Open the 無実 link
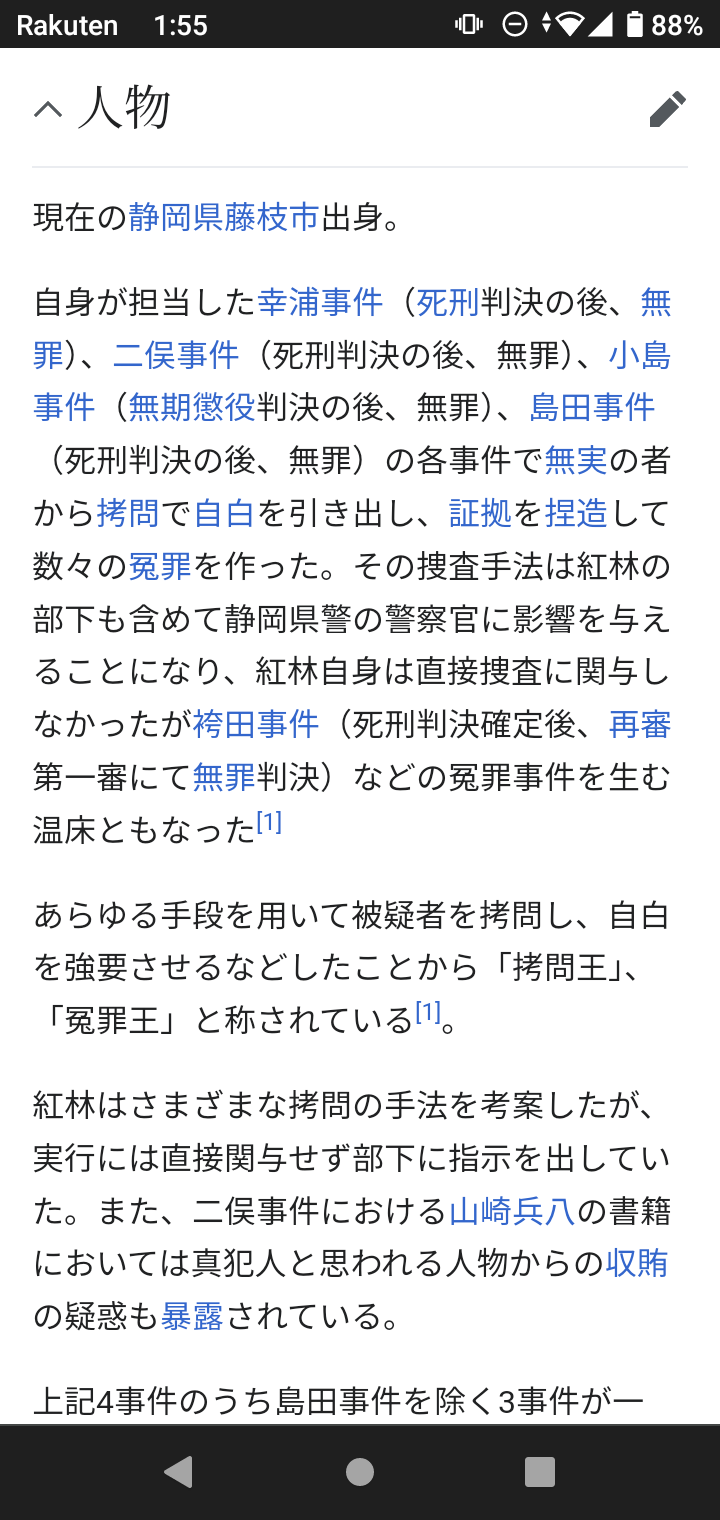This screenshot has height=1520, width=720. [x=576, y=460]
